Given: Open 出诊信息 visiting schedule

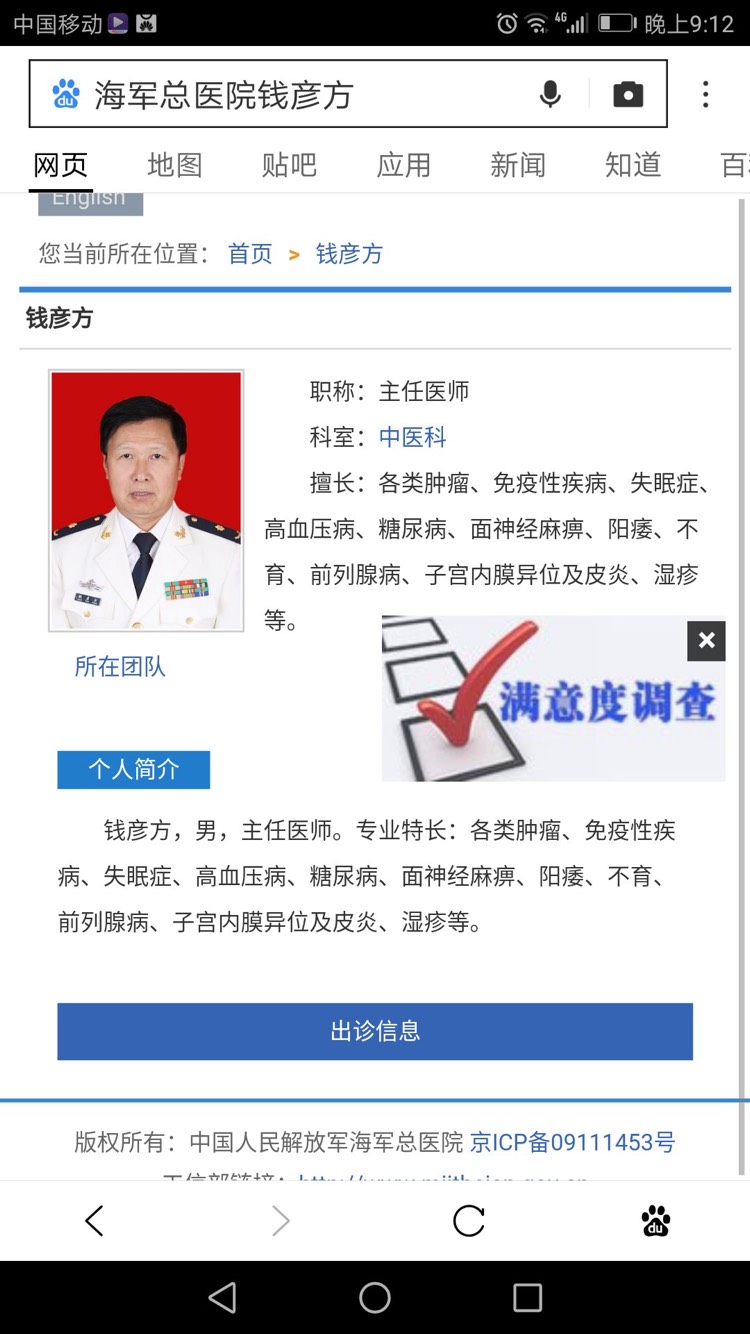Looking at the screenshot, I should [x=375, y=1031].
